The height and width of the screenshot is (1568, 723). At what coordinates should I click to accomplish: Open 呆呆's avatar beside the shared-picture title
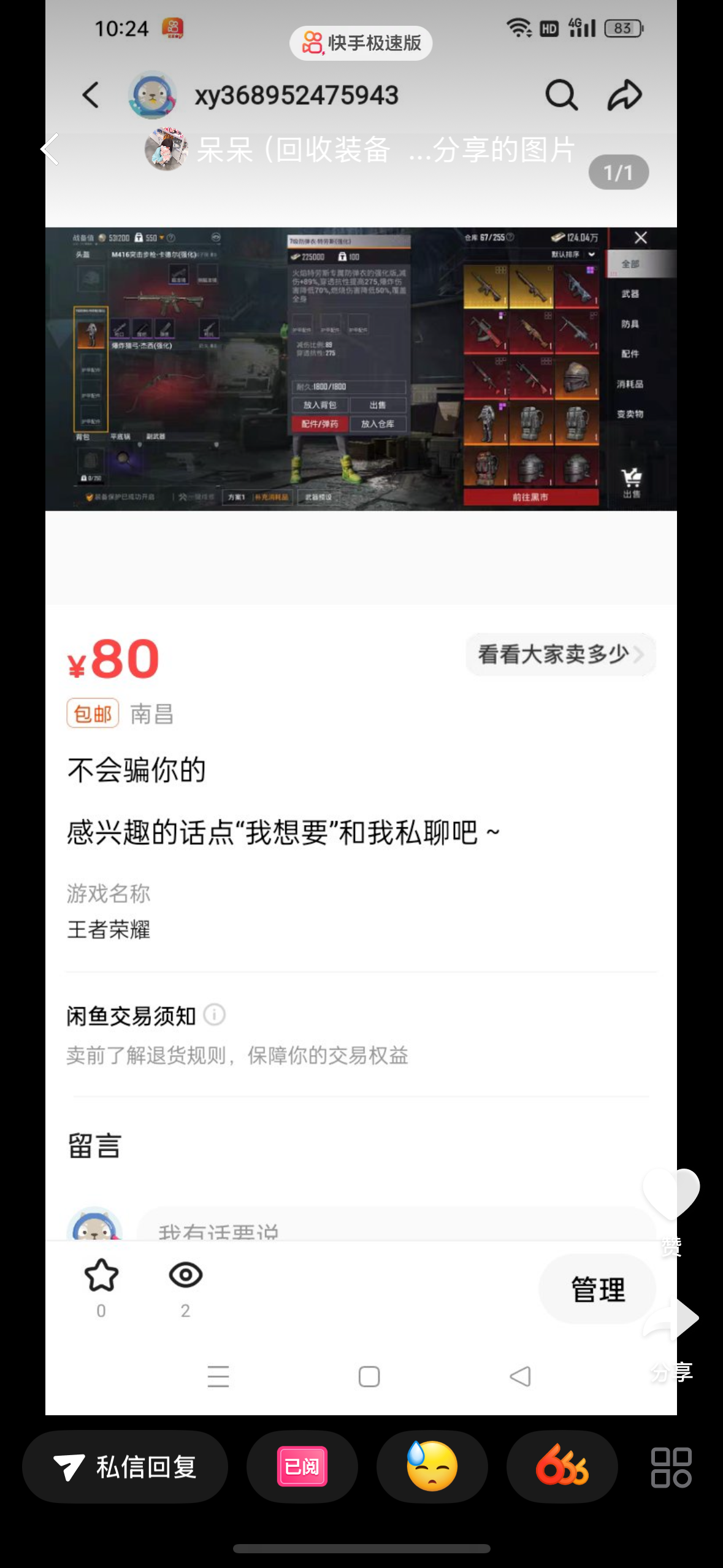point(166,149)
